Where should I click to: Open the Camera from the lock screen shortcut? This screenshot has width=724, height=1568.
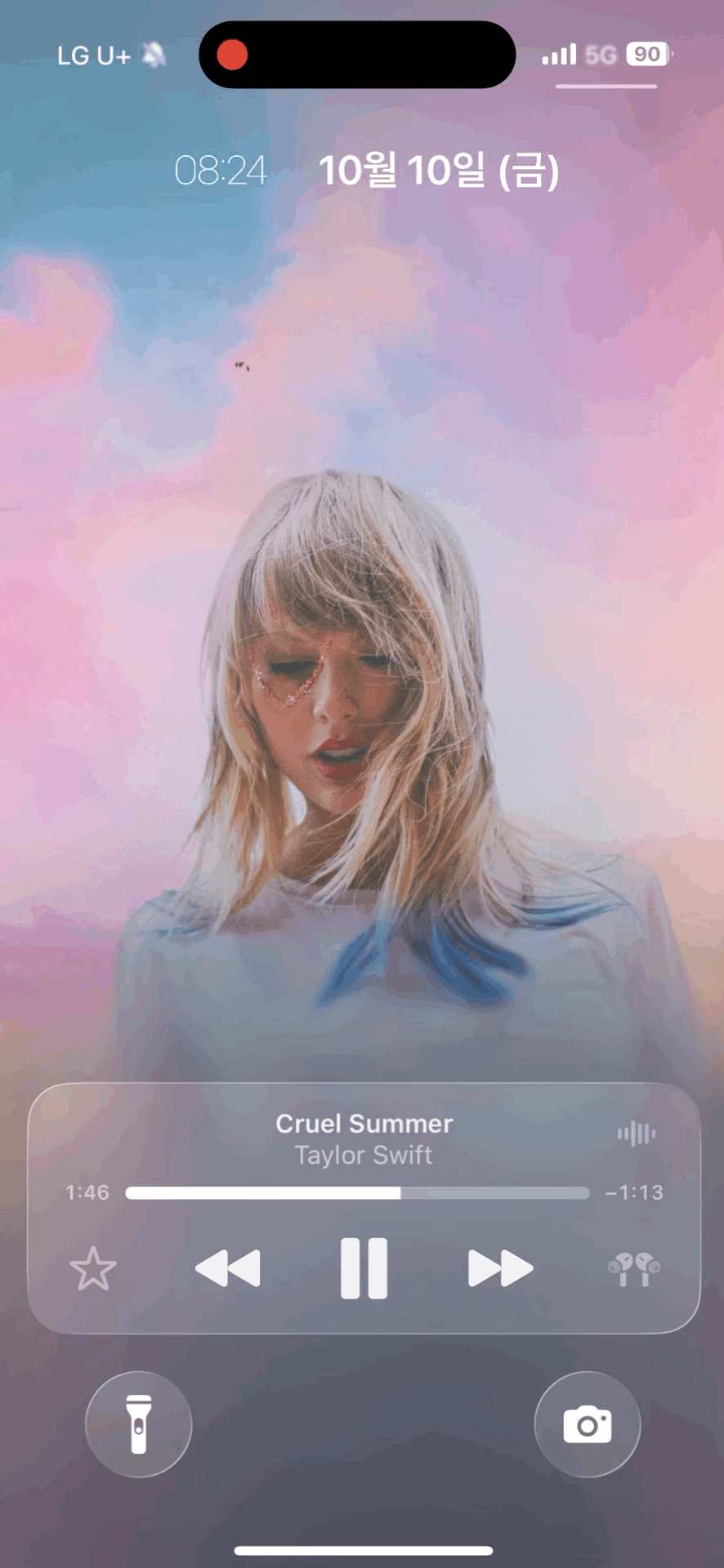point(587,1424)
